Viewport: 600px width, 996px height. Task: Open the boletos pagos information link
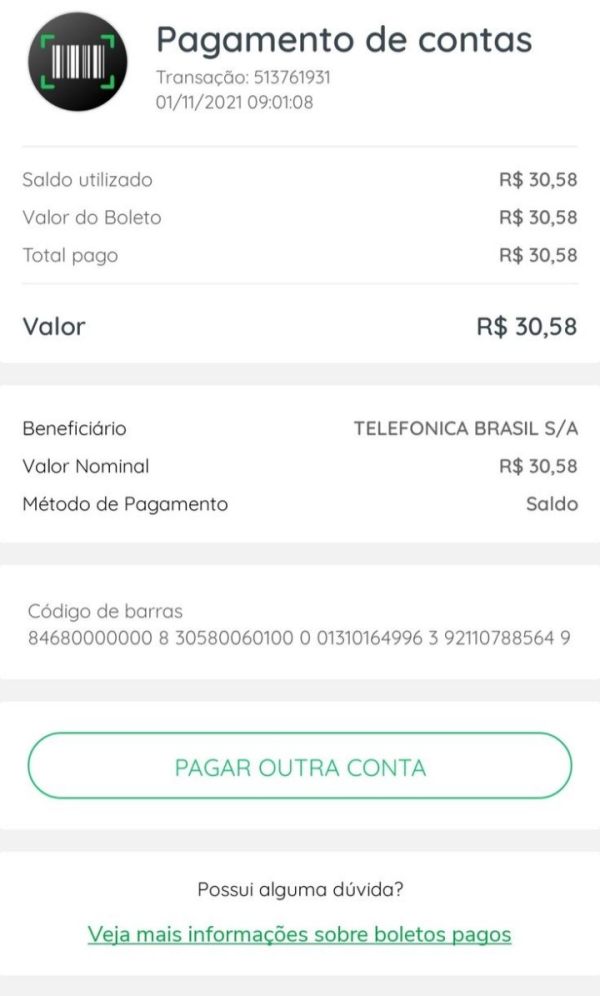click(x=299, y=934)
